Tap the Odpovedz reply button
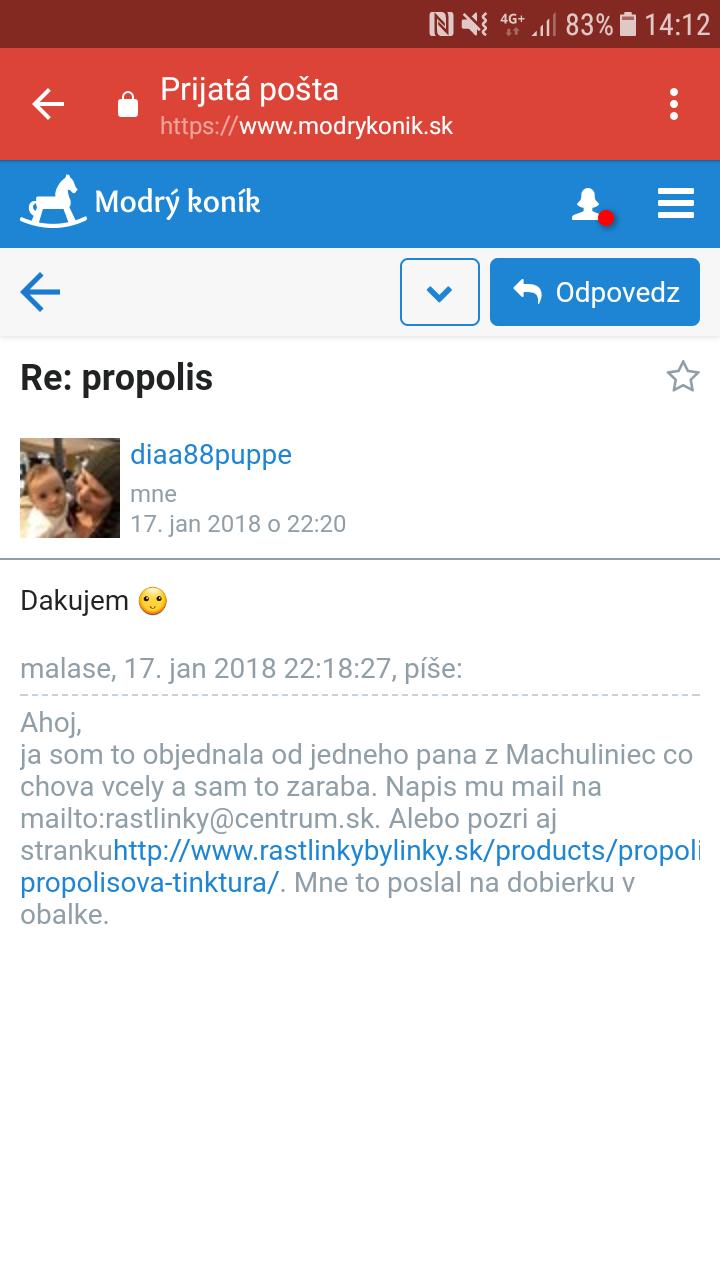The image size is (720, 1280). coord(595,292)
